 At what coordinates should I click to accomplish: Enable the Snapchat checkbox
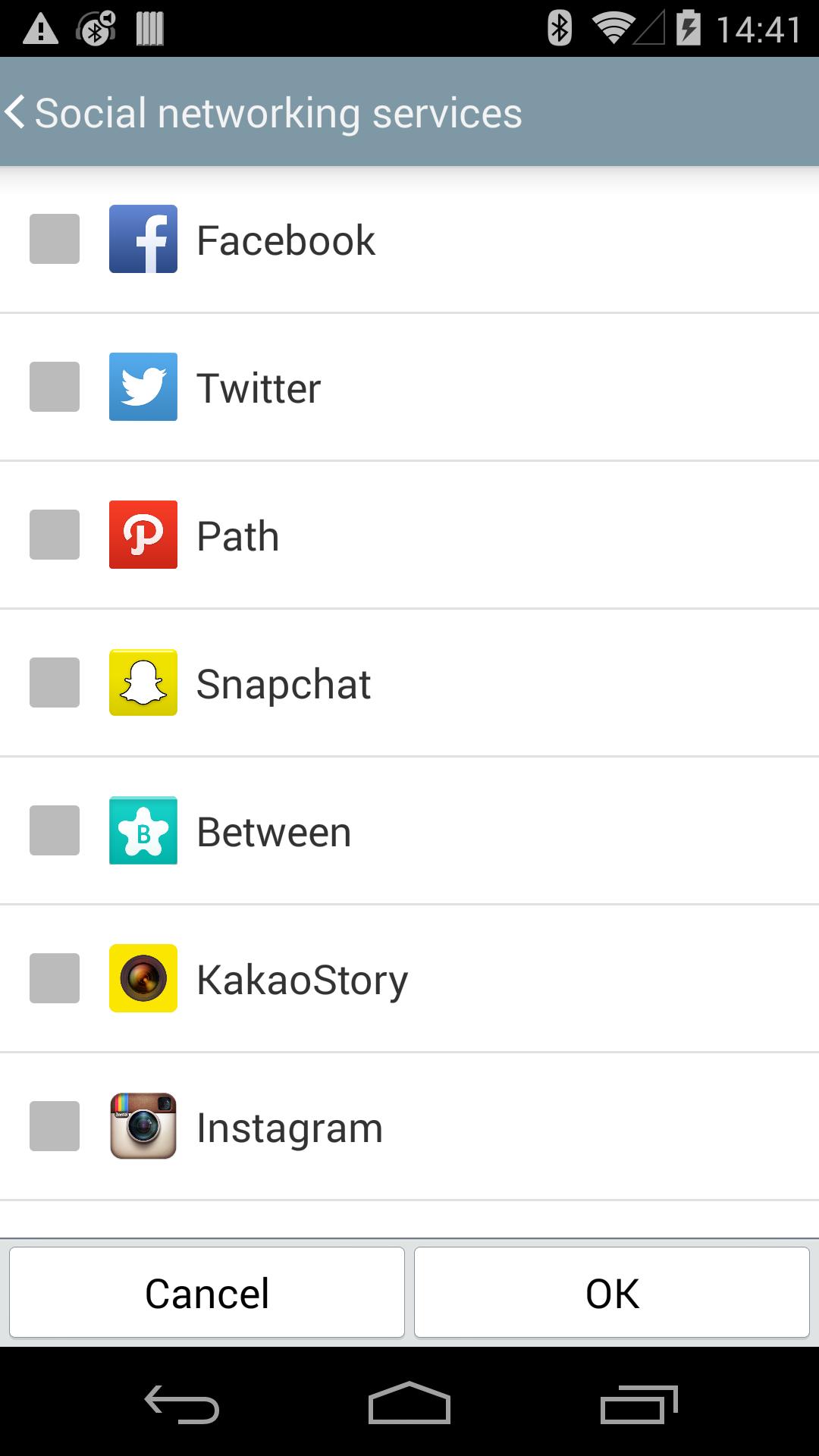(55, 682)
